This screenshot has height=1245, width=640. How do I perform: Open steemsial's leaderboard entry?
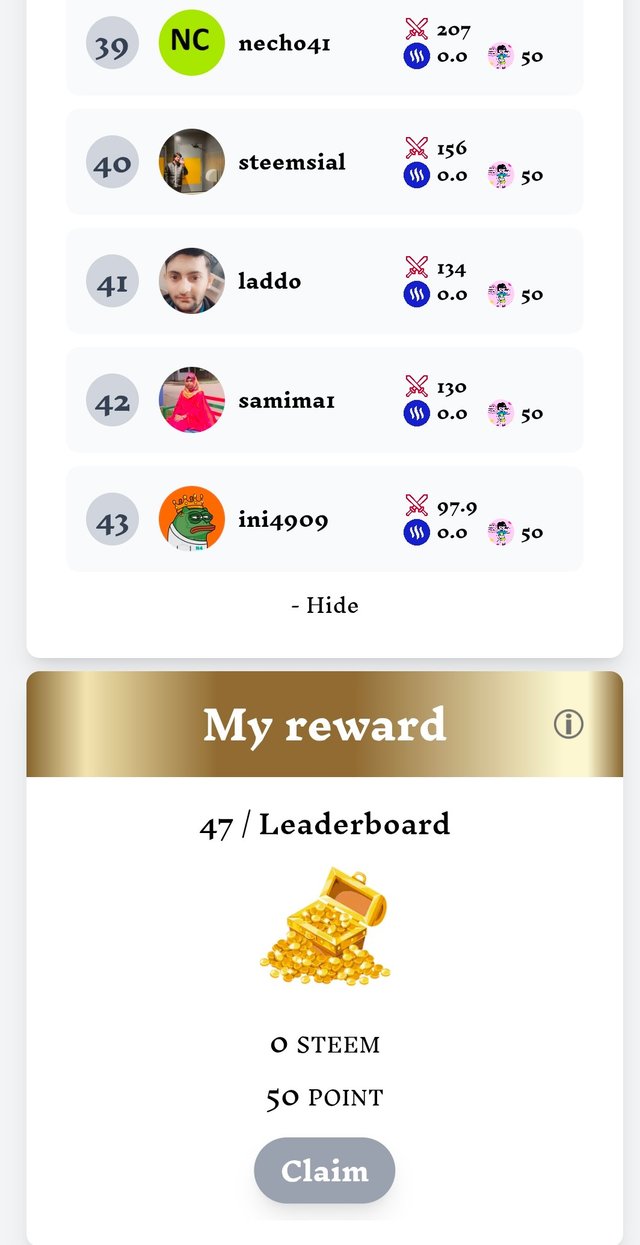(x=291, y=162)
